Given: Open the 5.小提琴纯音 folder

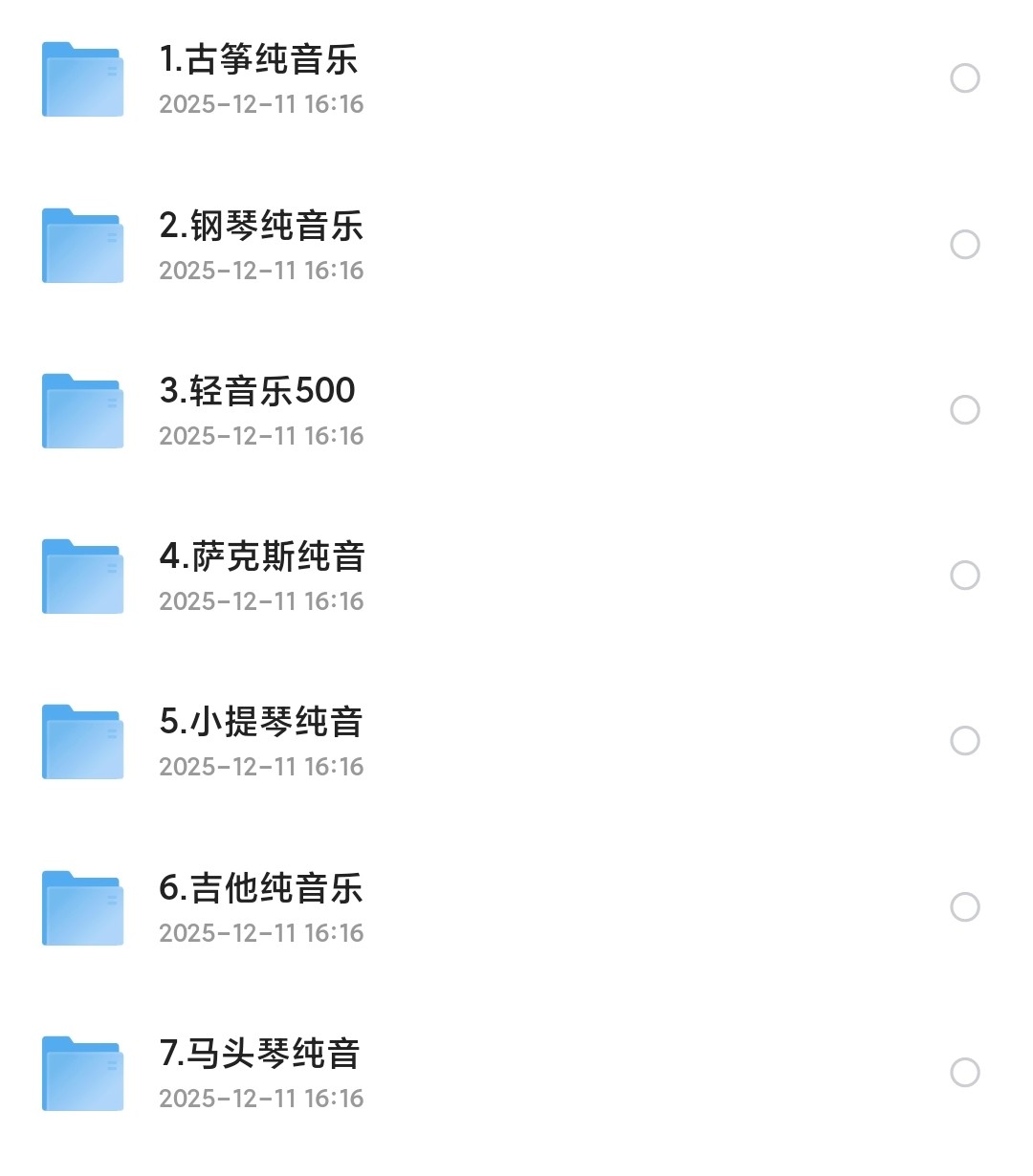Looking at the screenshot, I should click(261, 722).
